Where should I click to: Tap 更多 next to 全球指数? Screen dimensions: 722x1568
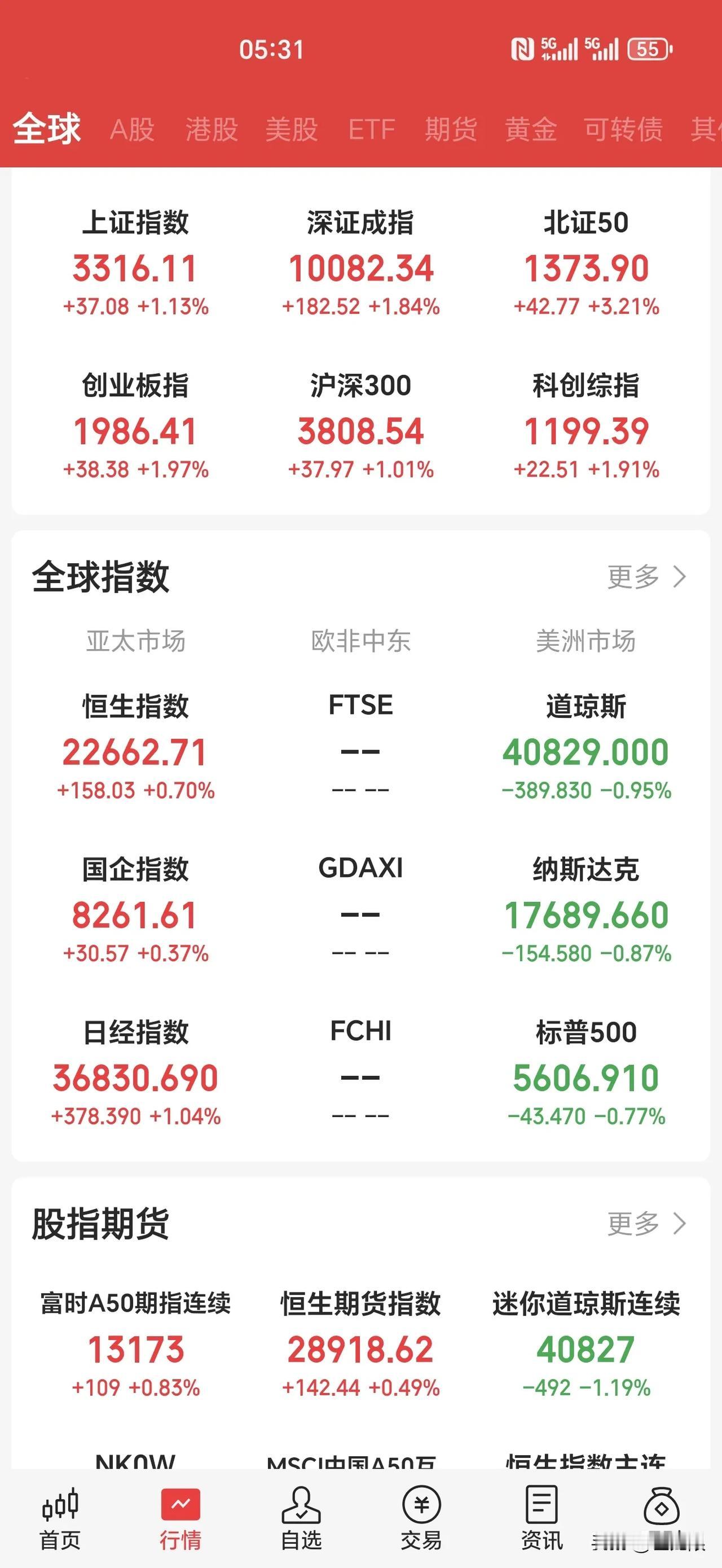click(646, 576)
